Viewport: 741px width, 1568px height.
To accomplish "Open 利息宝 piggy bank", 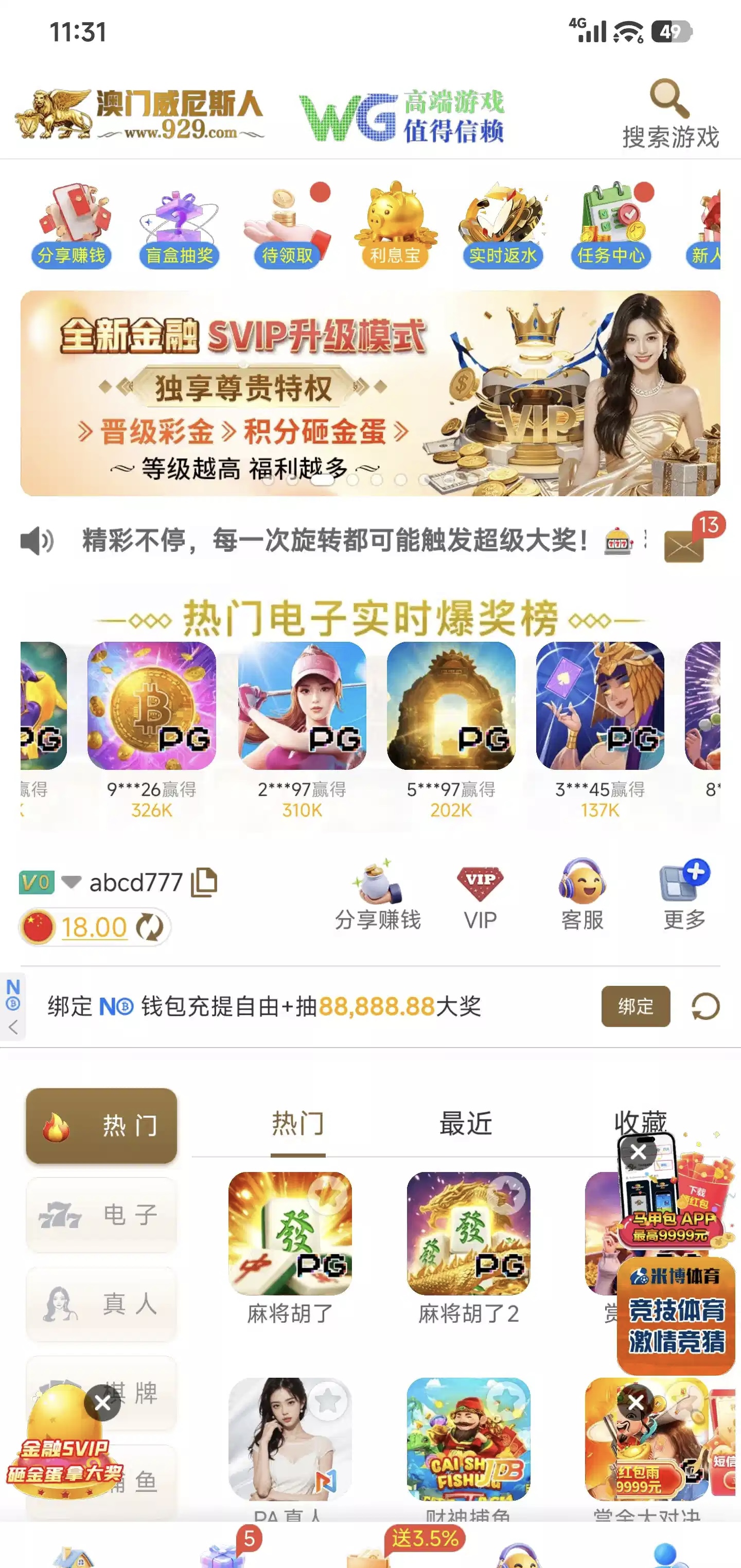I will click(395, 226).
